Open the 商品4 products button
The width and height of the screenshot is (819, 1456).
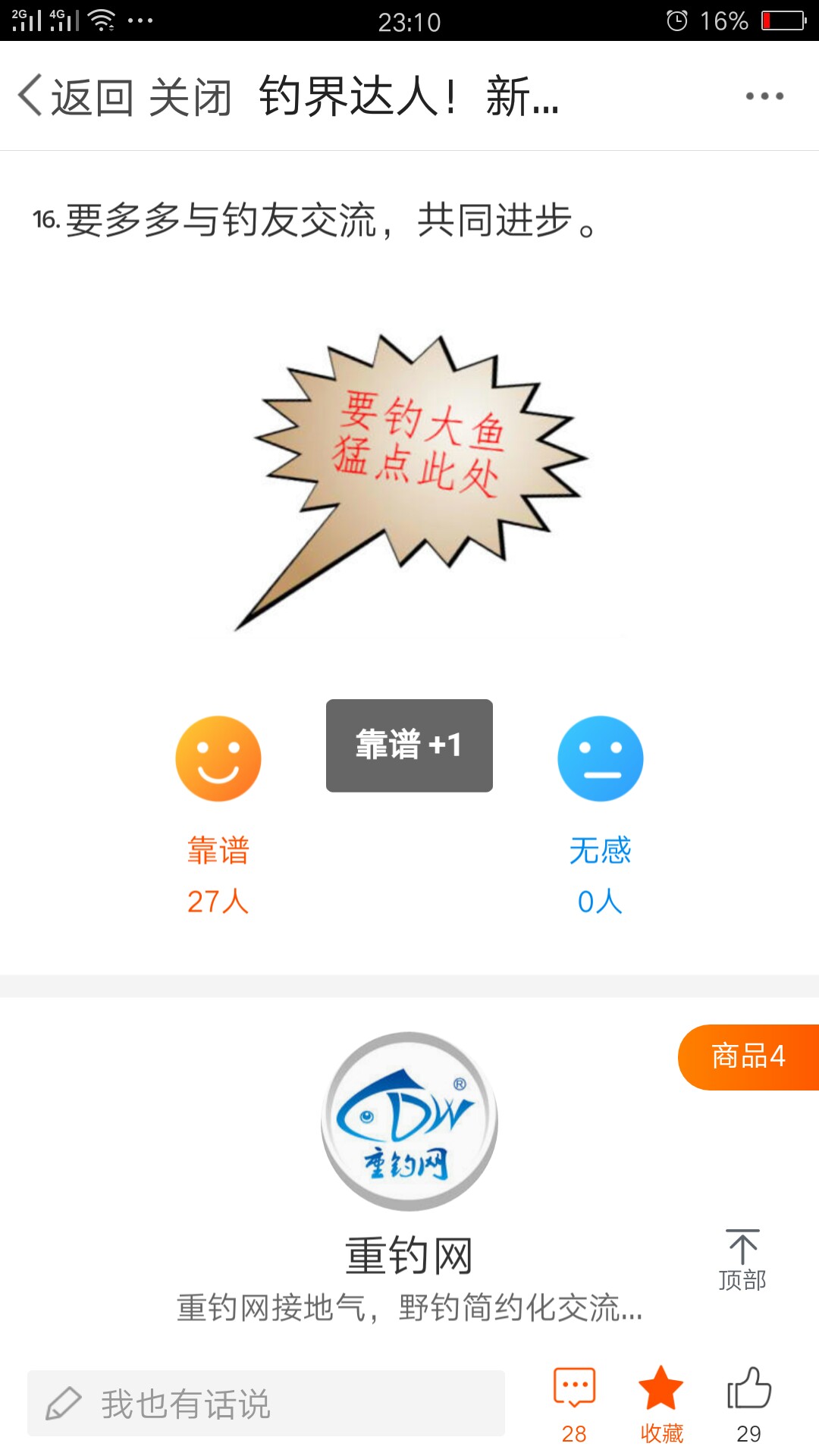(x=748, y=1056)
